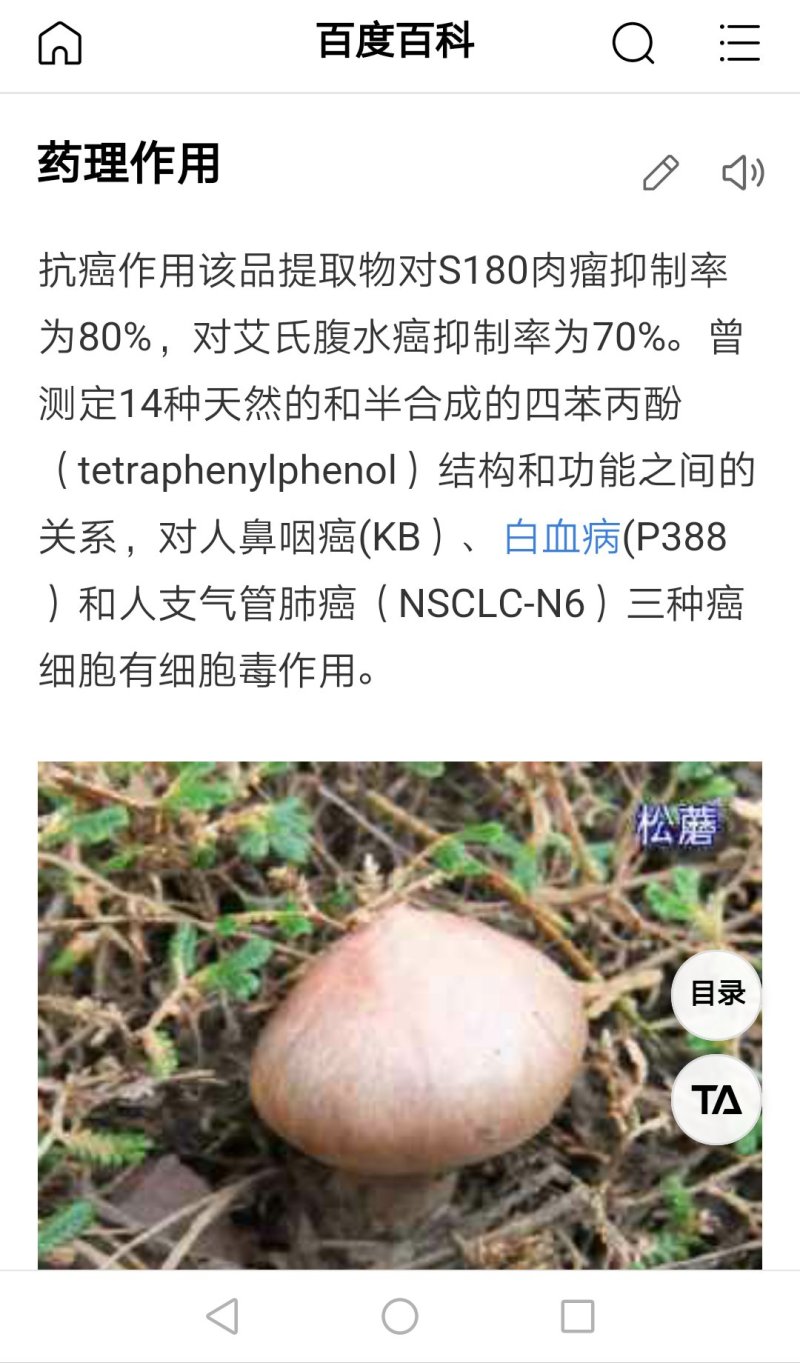The width and height of the screenshot is (800, 1363).
Task: Open the 白血病 link
Action: click(x=563, y=537)
